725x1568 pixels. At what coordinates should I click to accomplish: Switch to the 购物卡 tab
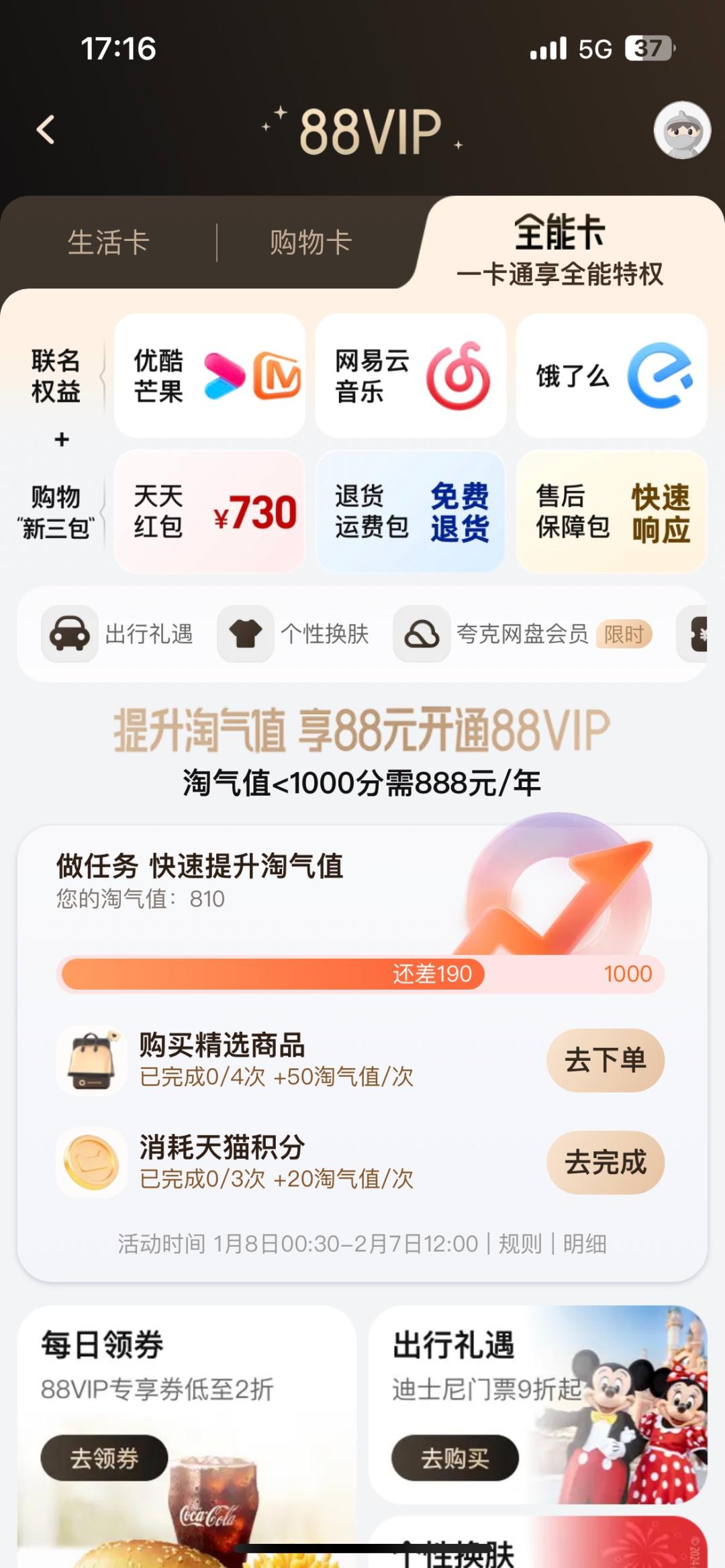click(311, 242)
